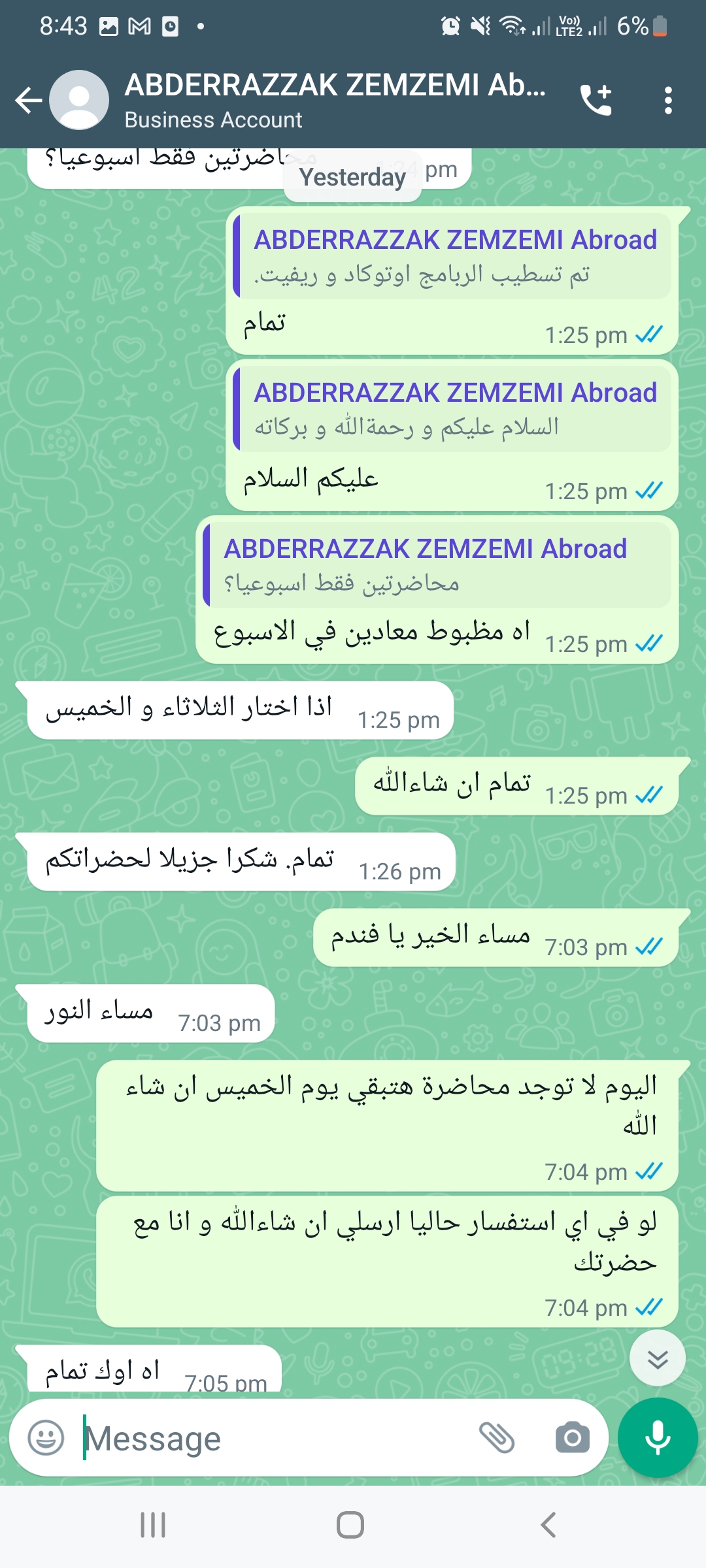The image size is (706, 1568).
Task: Go back to the chats list
Action: click(29, 101)
